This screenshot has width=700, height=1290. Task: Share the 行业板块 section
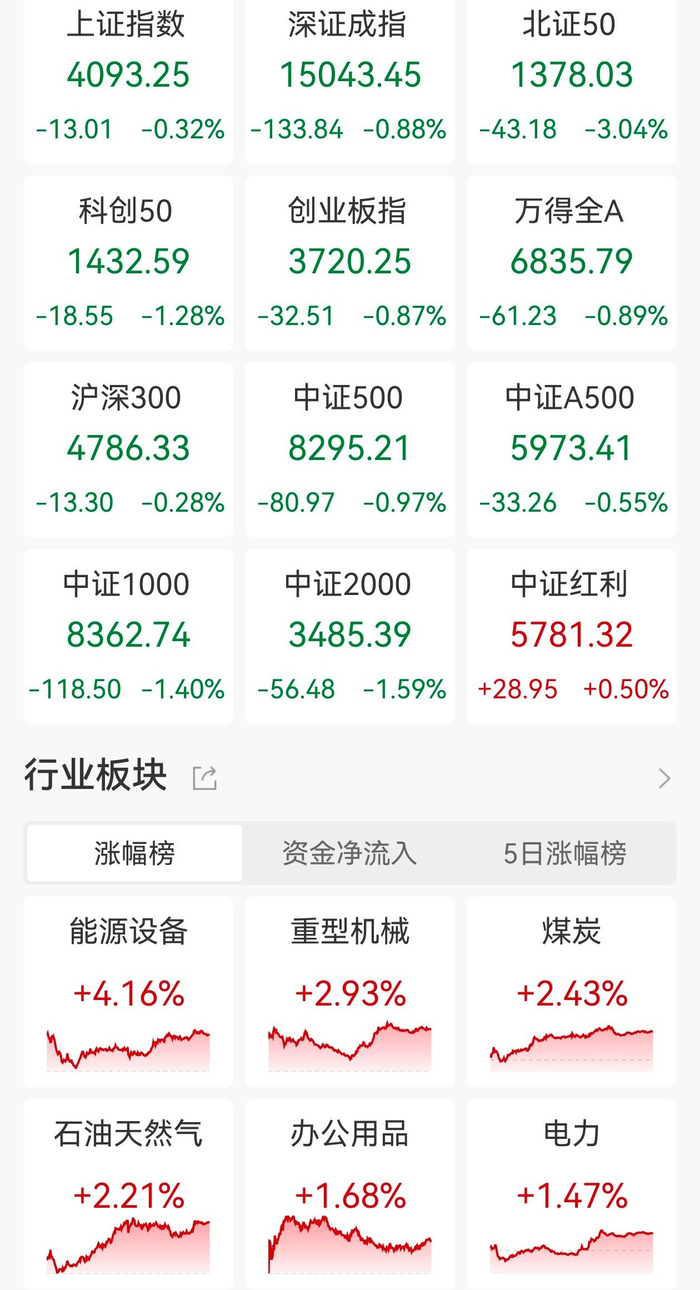205,777
